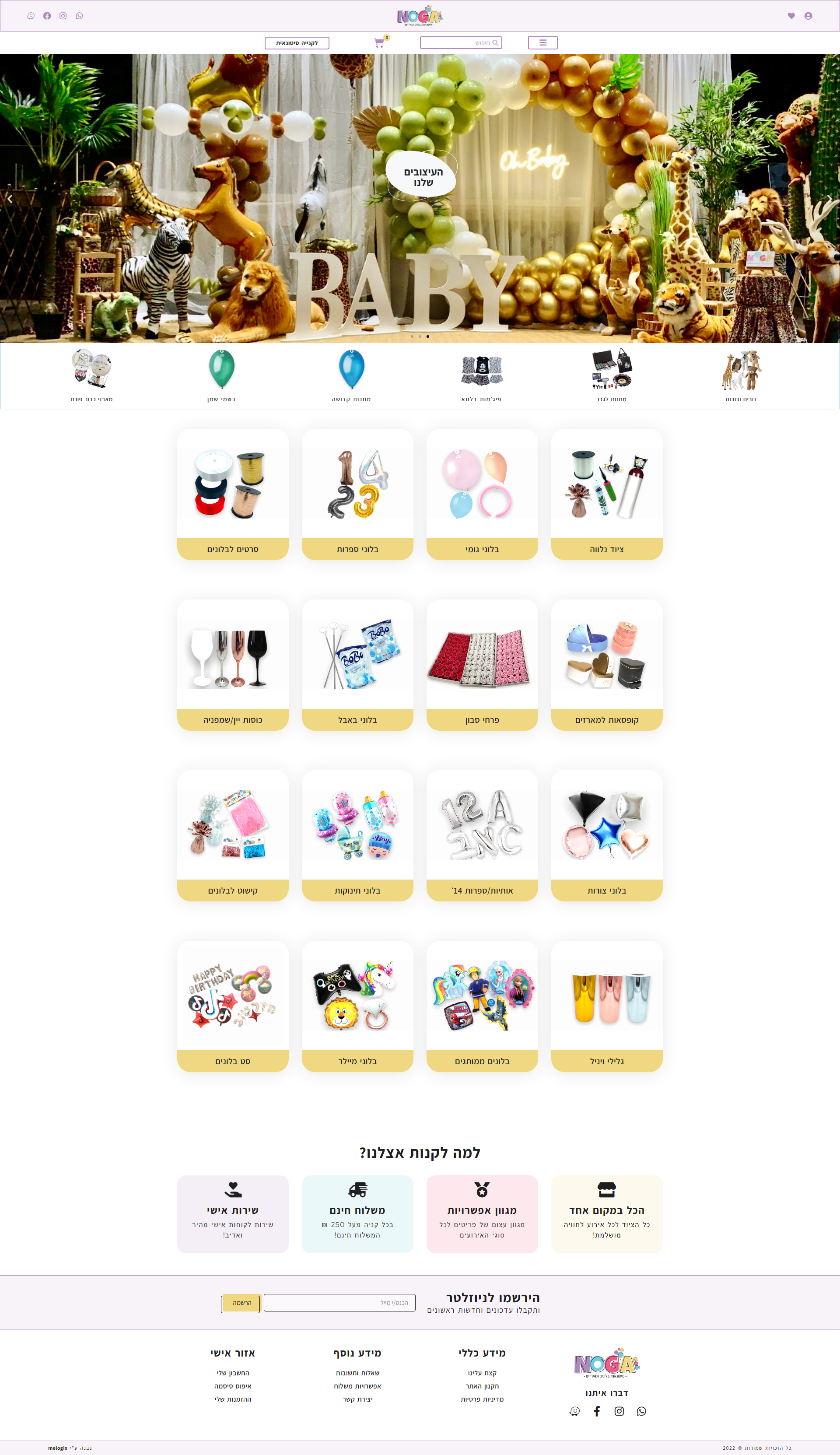
Task: Tap the לקנייה סיטונאית button
Action: pyautogui.click(x=297, y=43)
